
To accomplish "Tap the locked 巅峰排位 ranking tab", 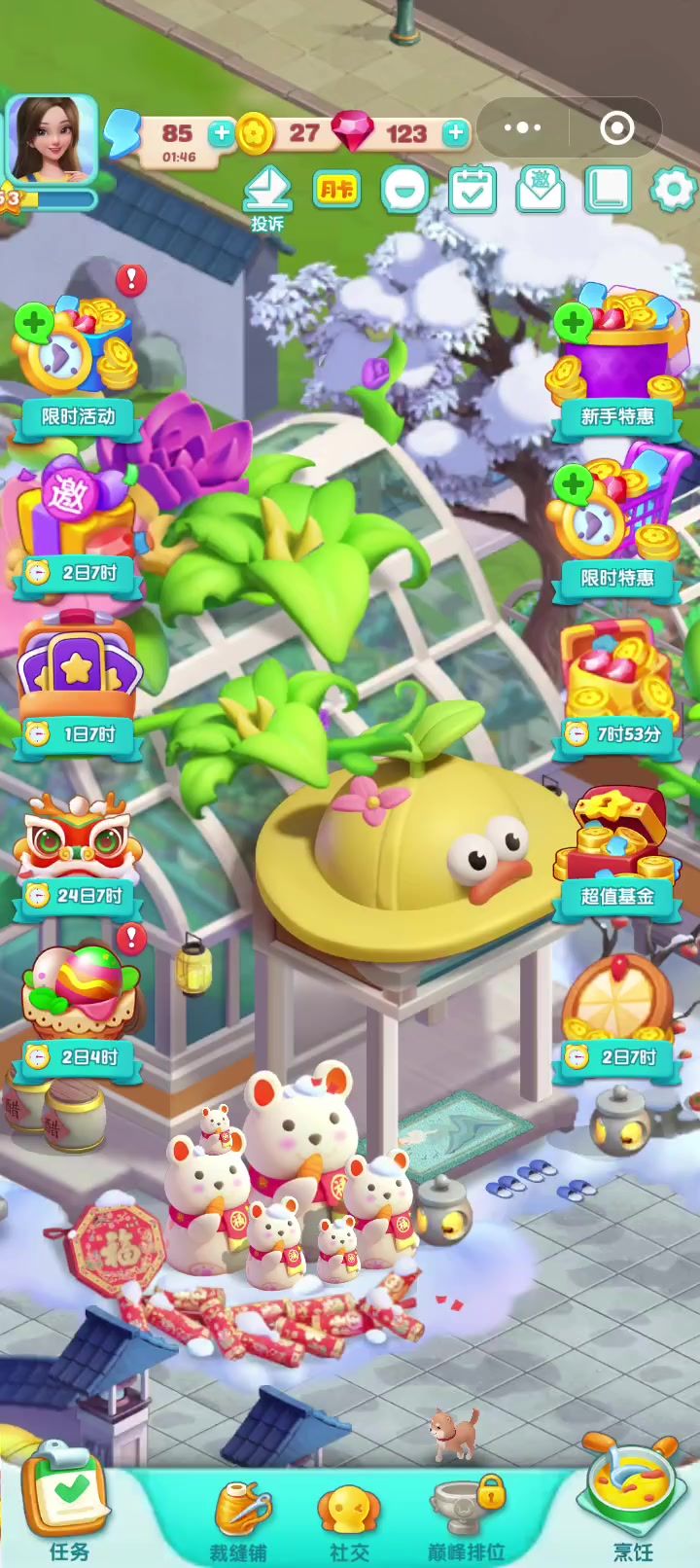I will point(467,1519).
